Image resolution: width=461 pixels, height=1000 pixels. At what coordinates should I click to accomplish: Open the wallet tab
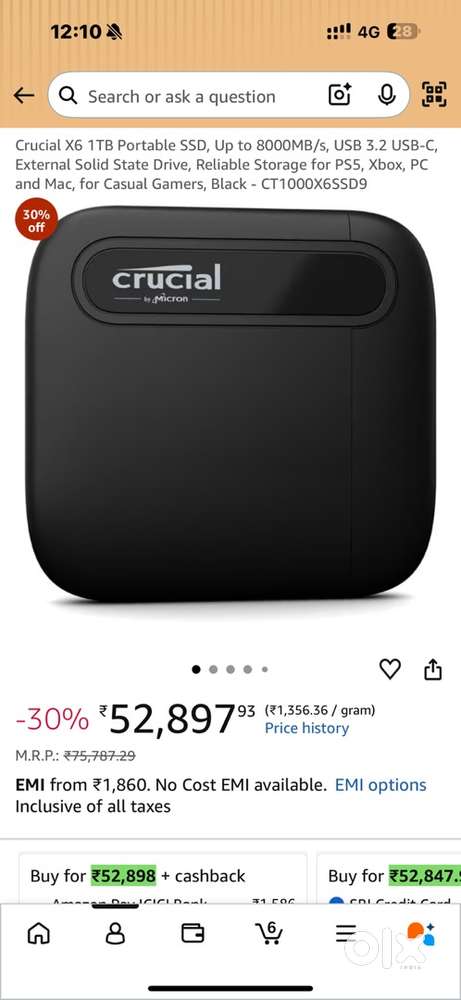click(x=193, y=934)
